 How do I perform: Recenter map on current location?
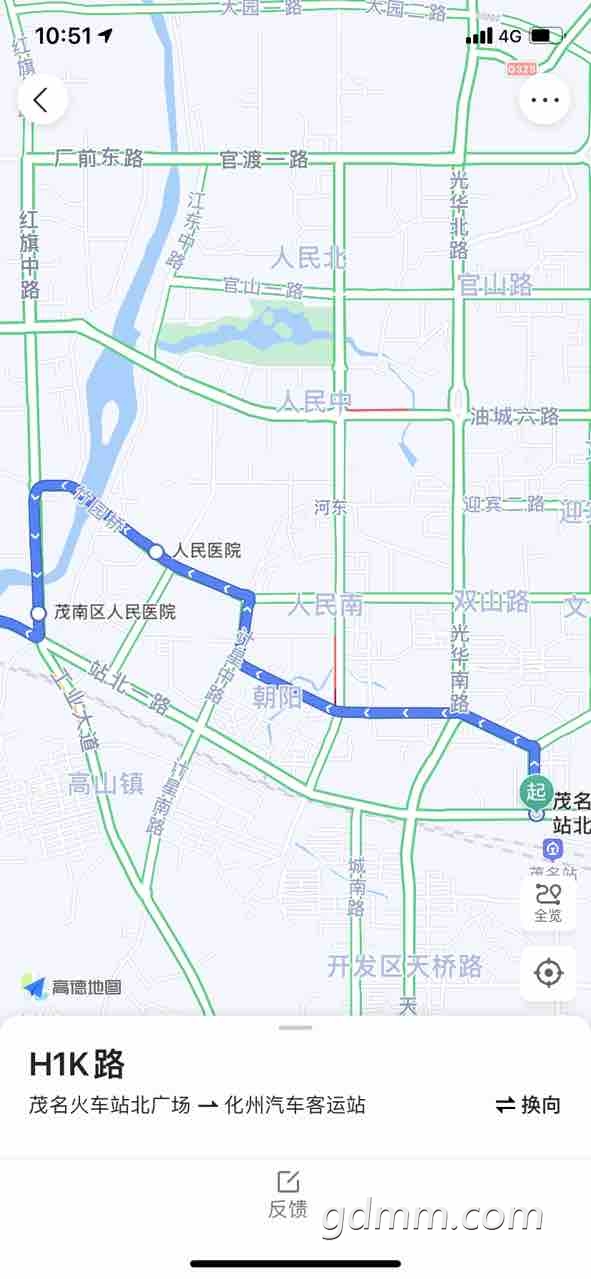click(548, 973)
